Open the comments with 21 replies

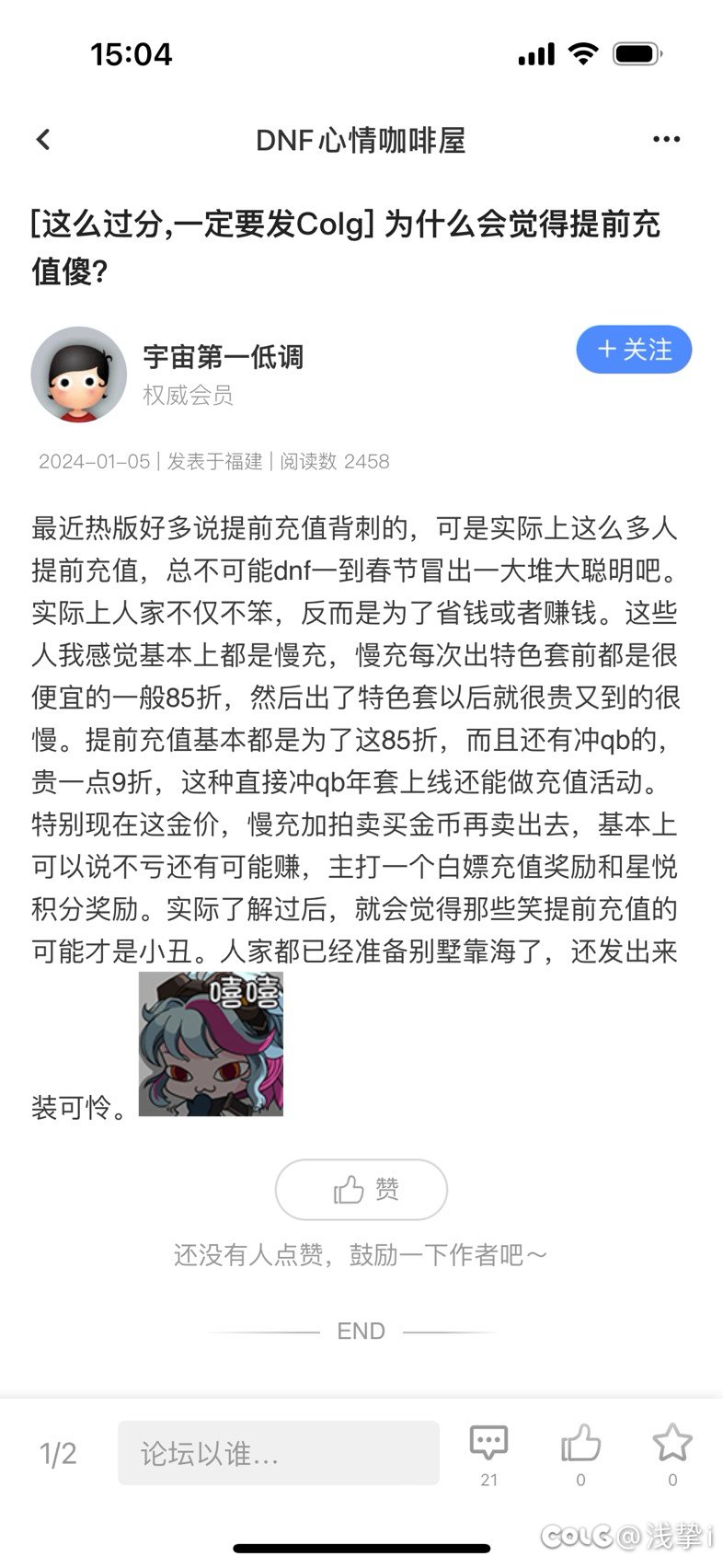[x=488, y=1452]
